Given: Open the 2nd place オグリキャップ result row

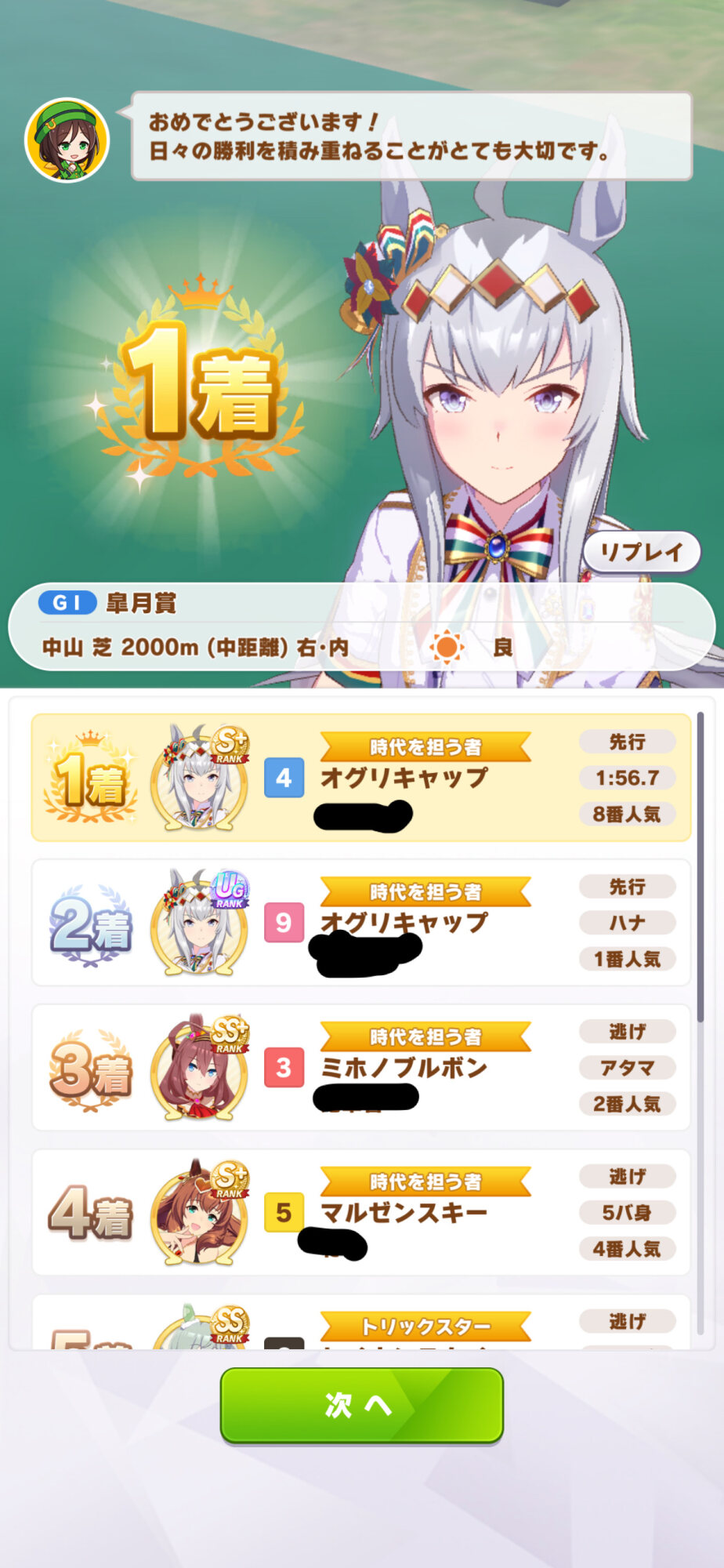Looking at the screenshot, I should (360, 923).
